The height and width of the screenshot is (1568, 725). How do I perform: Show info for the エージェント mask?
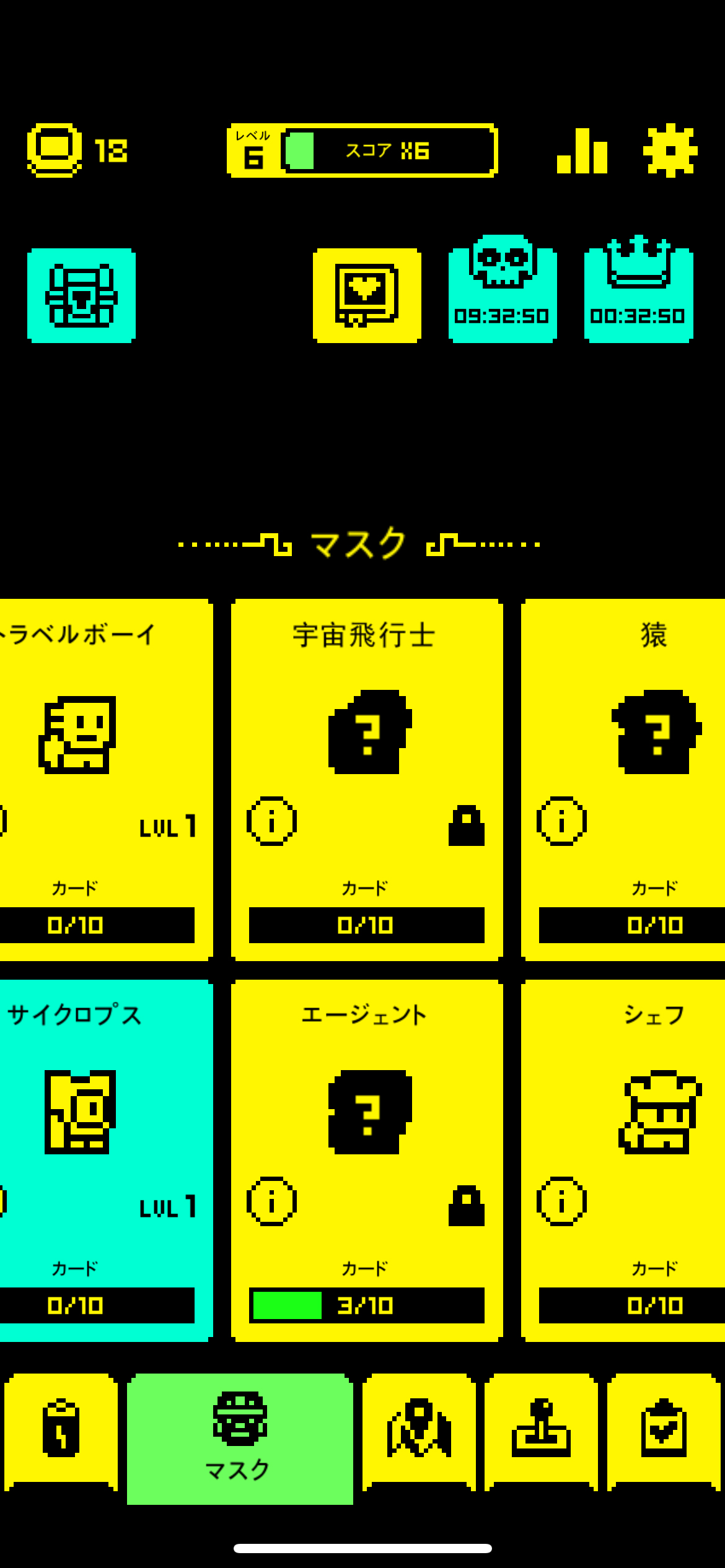tap(271, 1201)
